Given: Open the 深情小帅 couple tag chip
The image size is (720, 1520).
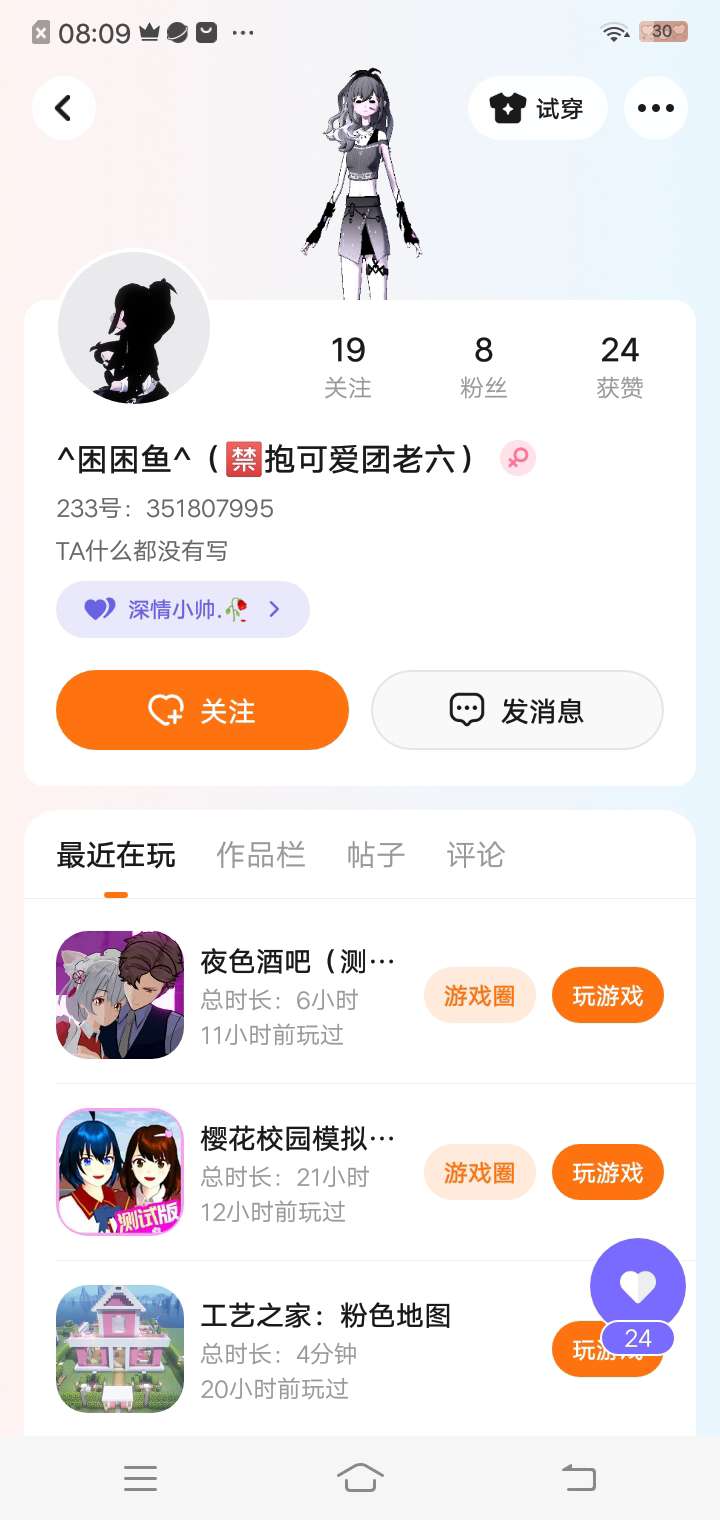Looking at the screenshot, I should 183,609.
